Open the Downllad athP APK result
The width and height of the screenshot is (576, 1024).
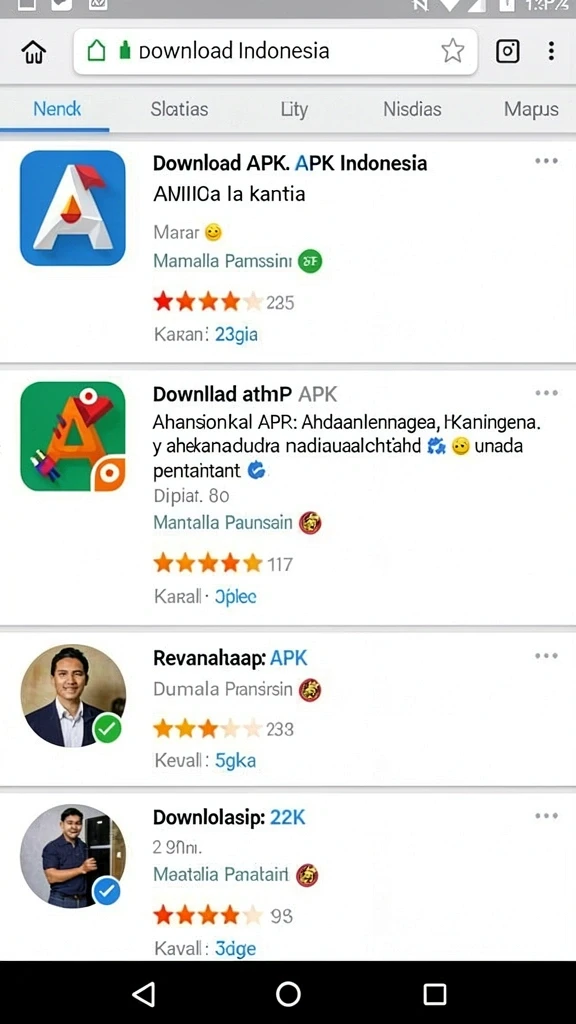pyautogui.click(x=245, y=394)
